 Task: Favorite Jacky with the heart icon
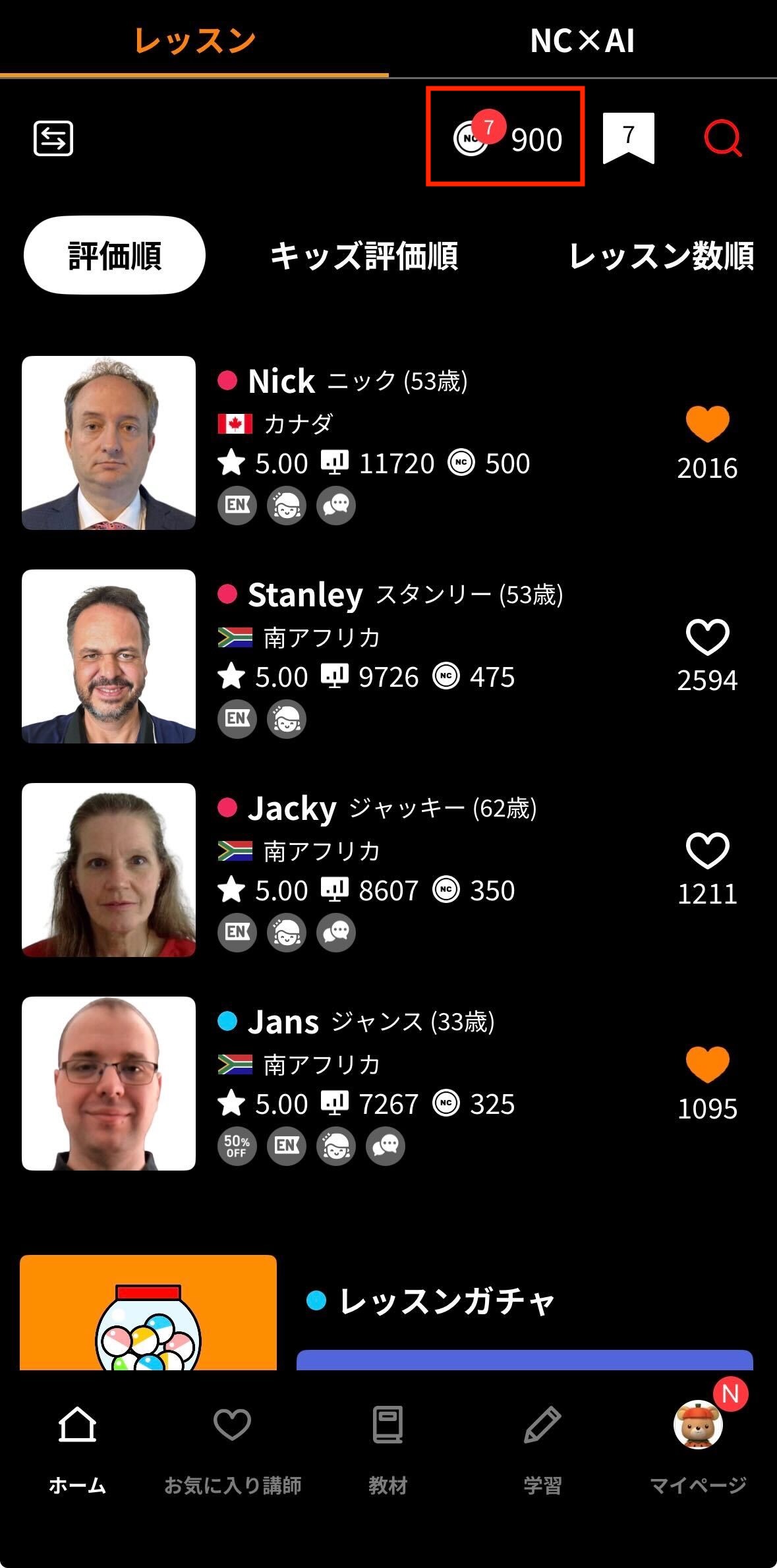tap(707, 851)
